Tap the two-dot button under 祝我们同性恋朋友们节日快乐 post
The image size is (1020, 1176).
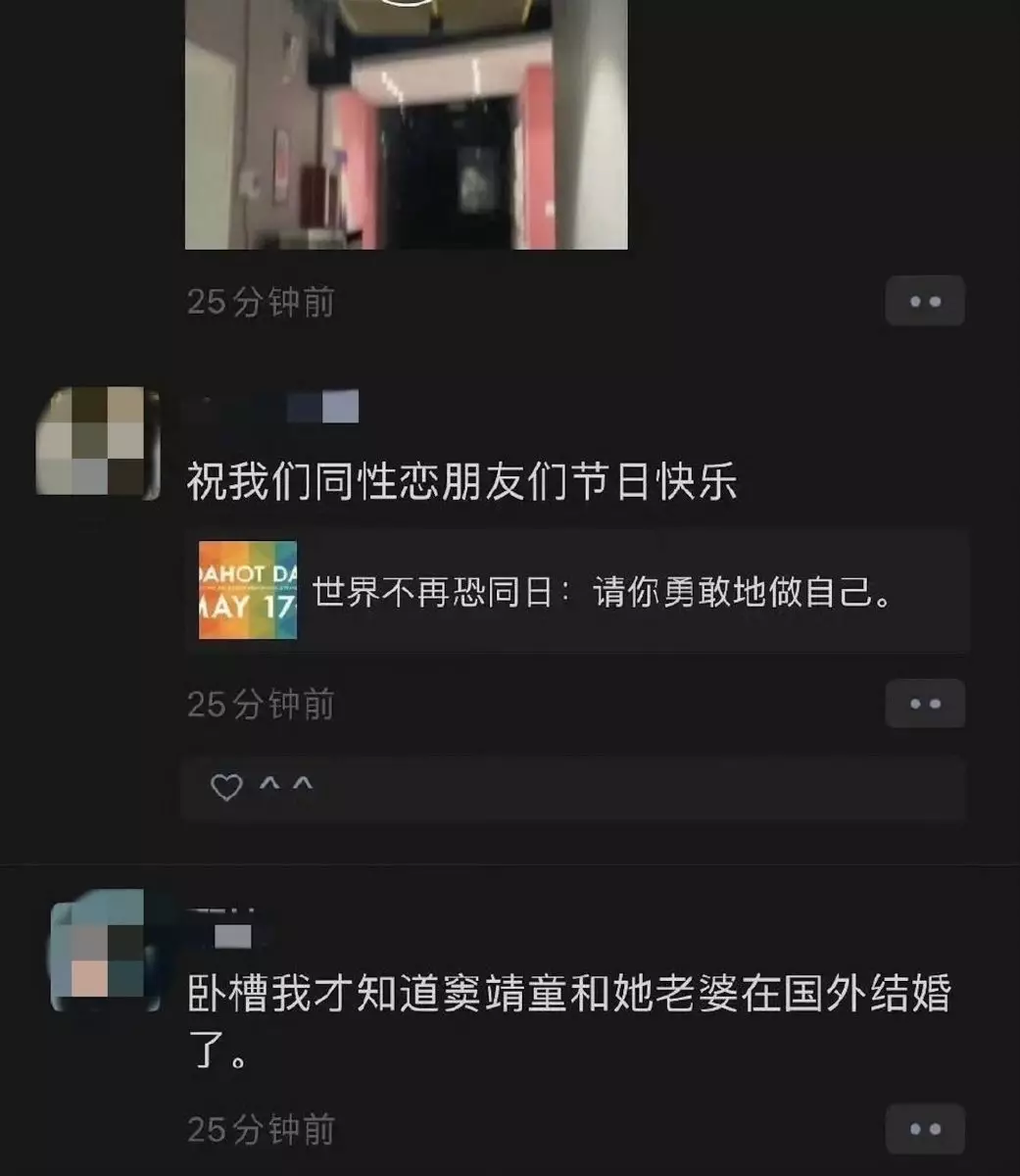pos(925,704)
